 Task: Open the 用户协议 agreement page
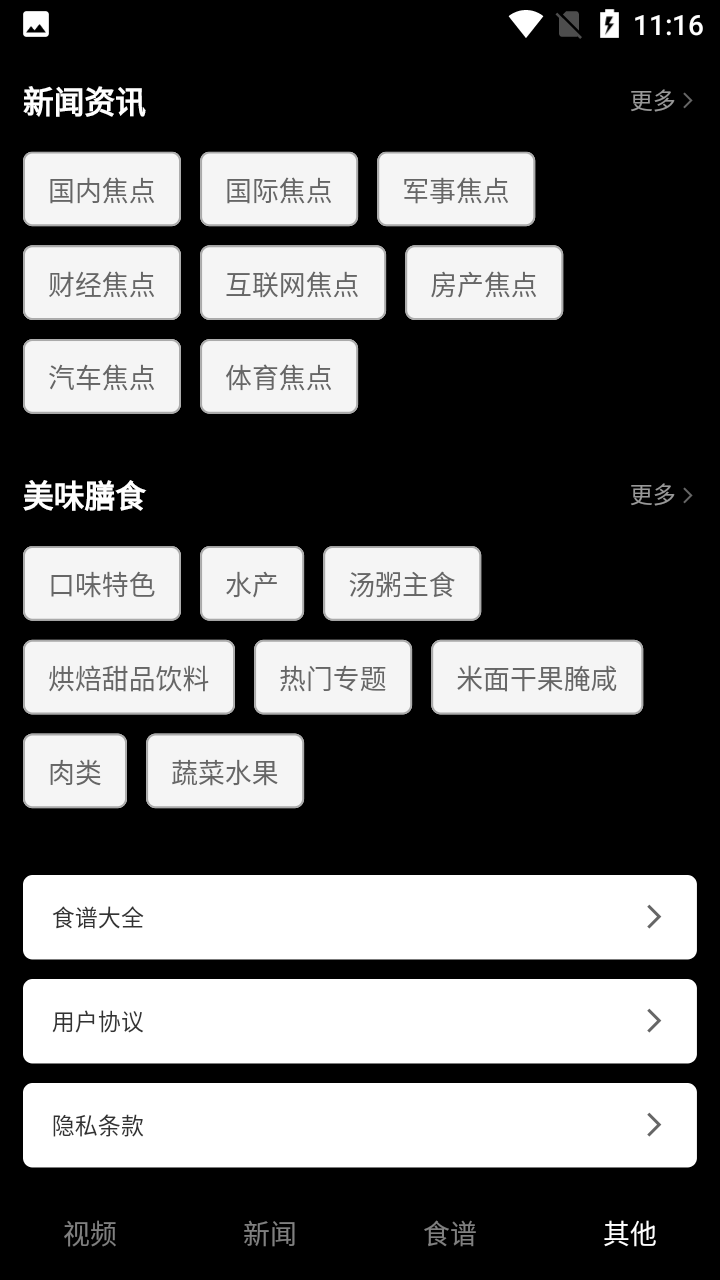tap(360, 1021)
